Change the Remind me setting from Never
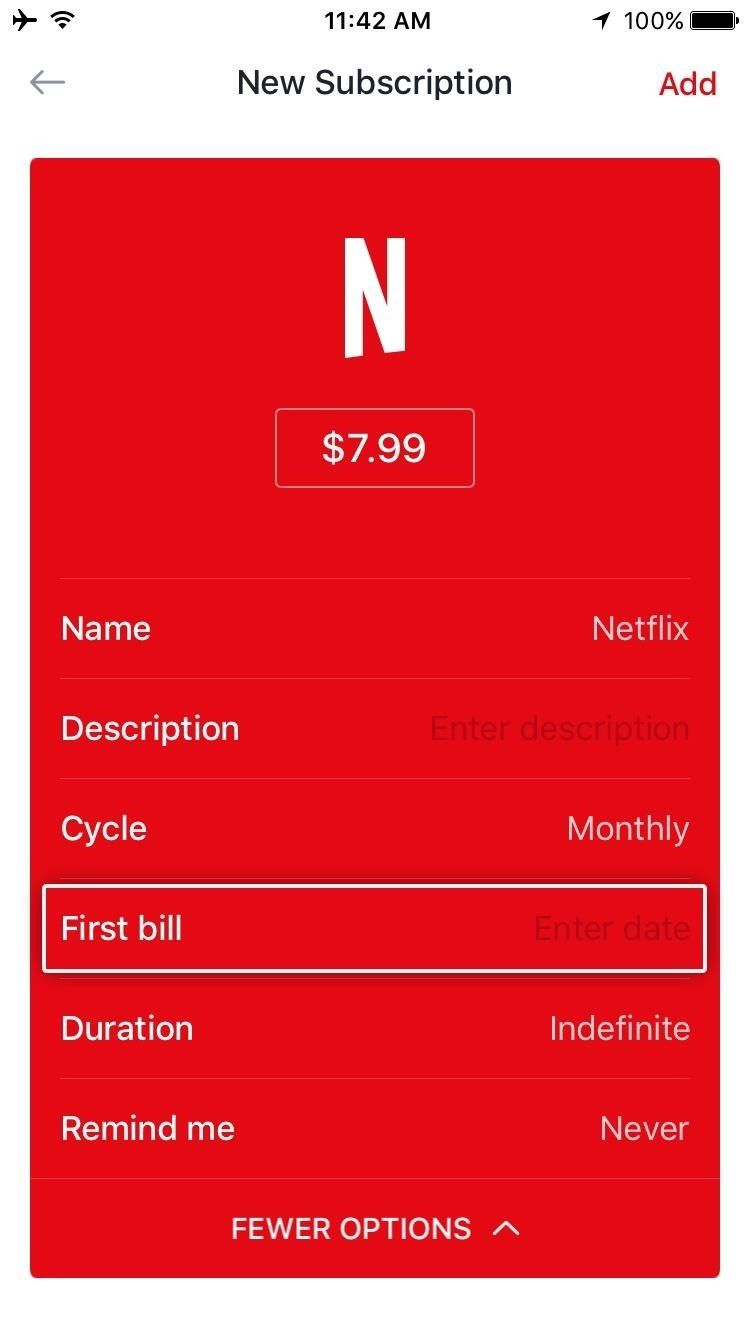This screenshot has height=1334, width=749. [374, 1128]
